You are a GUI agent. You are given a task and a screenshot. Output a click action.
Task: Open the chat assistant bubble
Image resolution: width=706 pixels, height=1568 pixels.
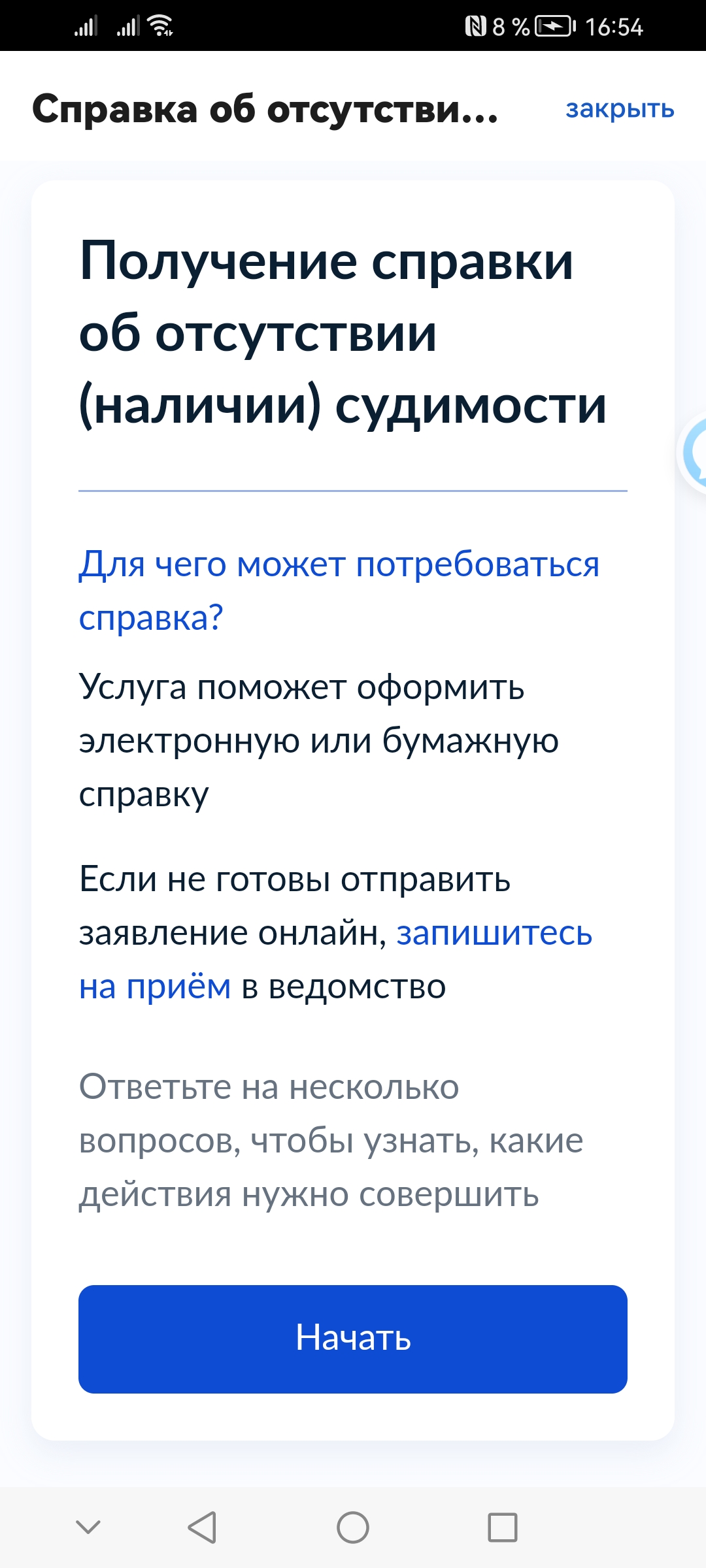[x=693, y=453]
